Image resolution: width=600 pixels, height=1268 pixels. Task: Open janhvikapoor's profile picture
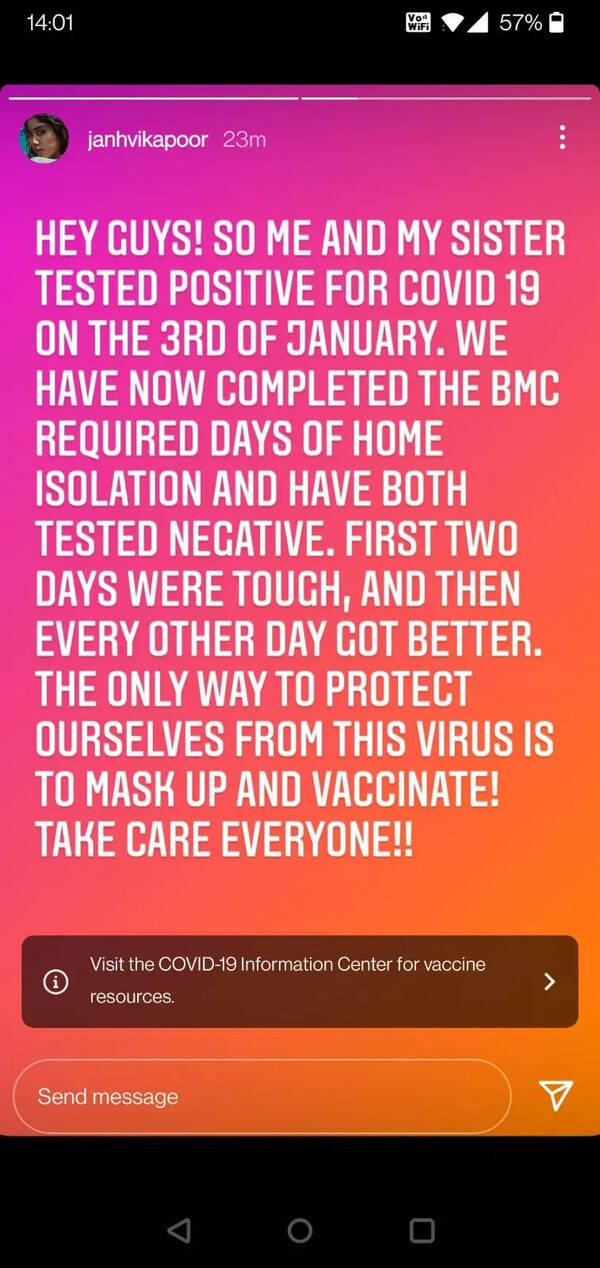[43, 140]
